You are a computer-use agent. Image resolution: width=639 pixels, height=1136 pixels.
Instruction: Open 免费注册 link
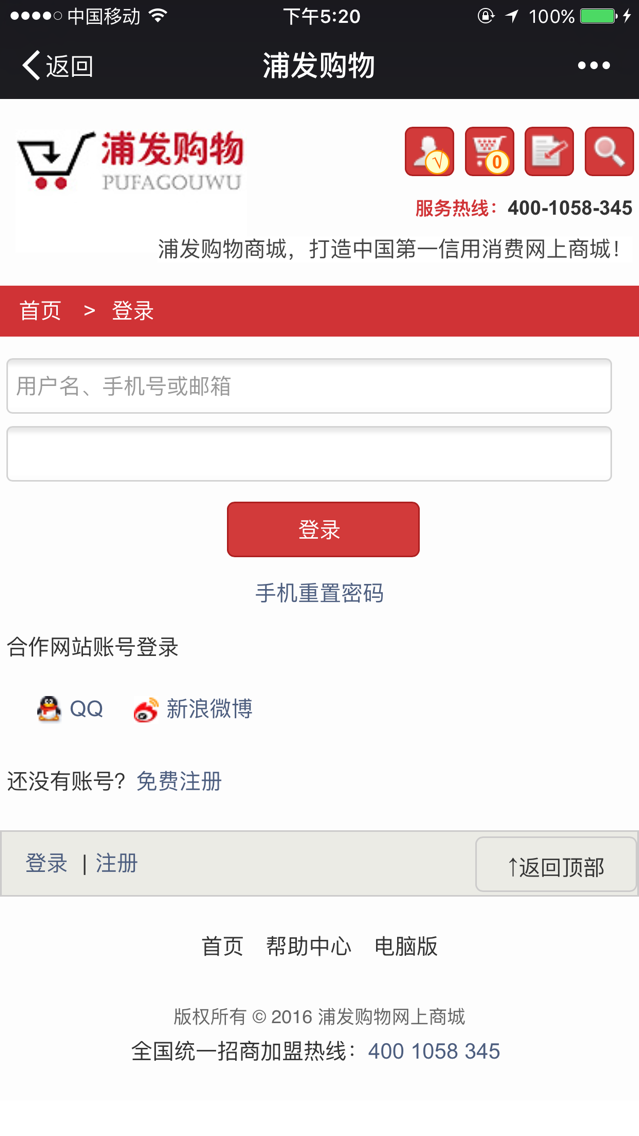179,781
